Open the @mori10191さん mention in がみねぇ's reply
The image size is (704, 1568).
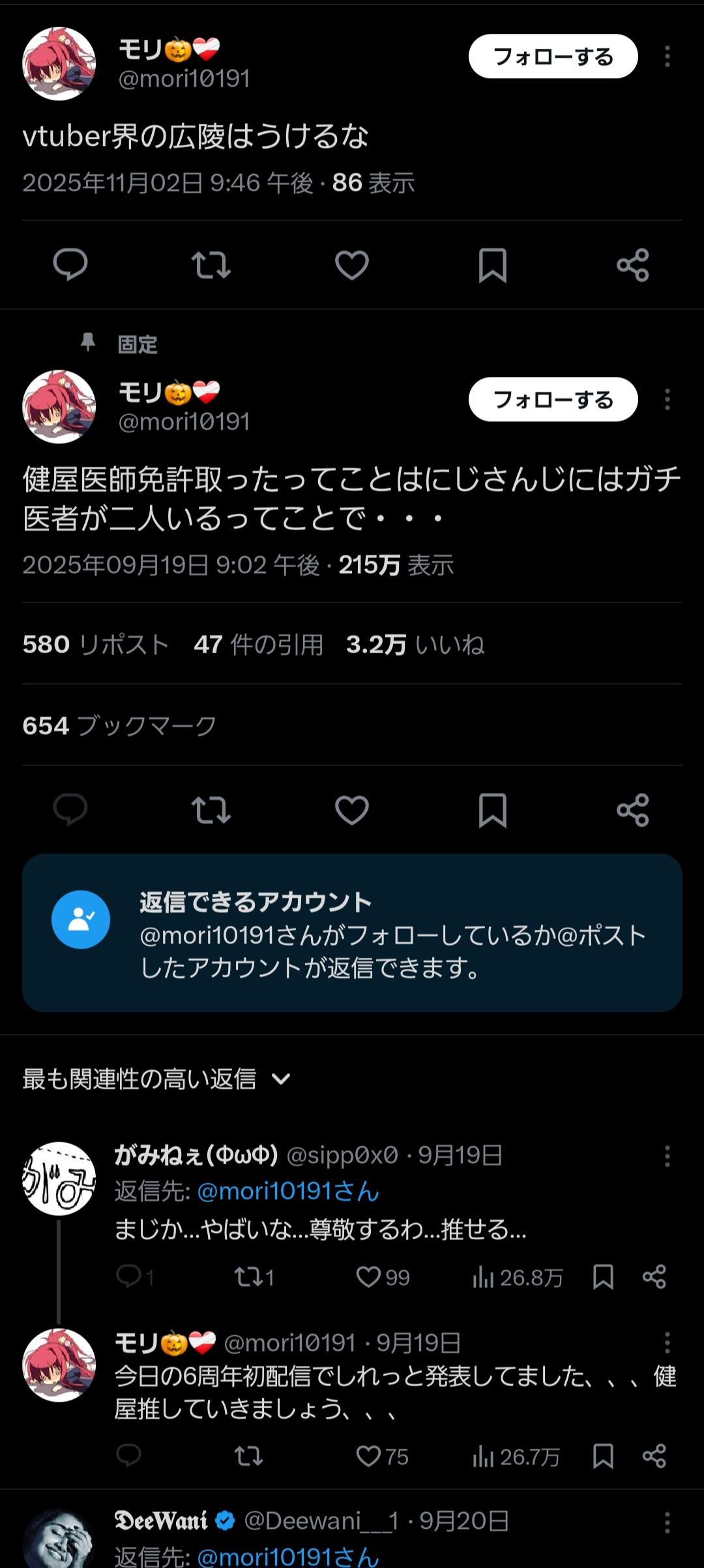(287, 1191)
